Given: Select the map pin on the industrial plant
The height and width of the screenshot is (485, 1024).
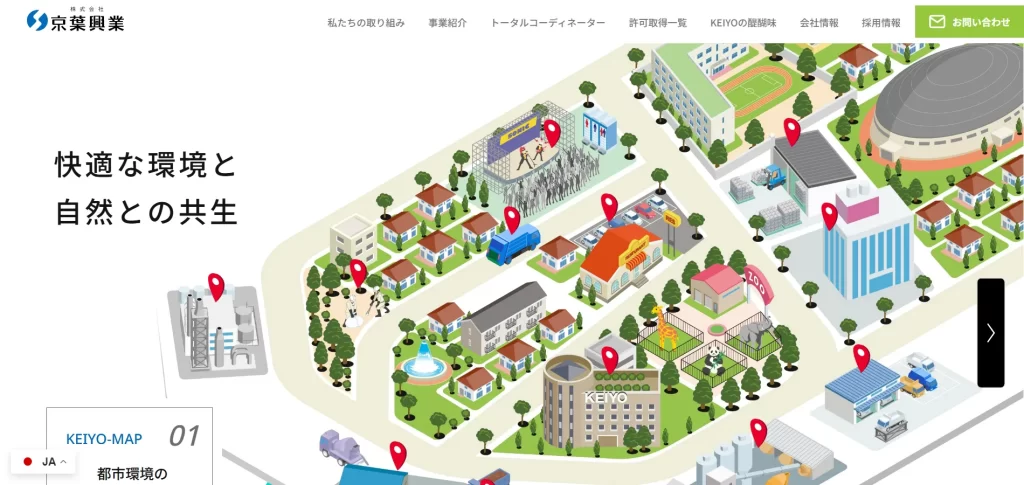Looking at the screenshot, I should point(216,286).
